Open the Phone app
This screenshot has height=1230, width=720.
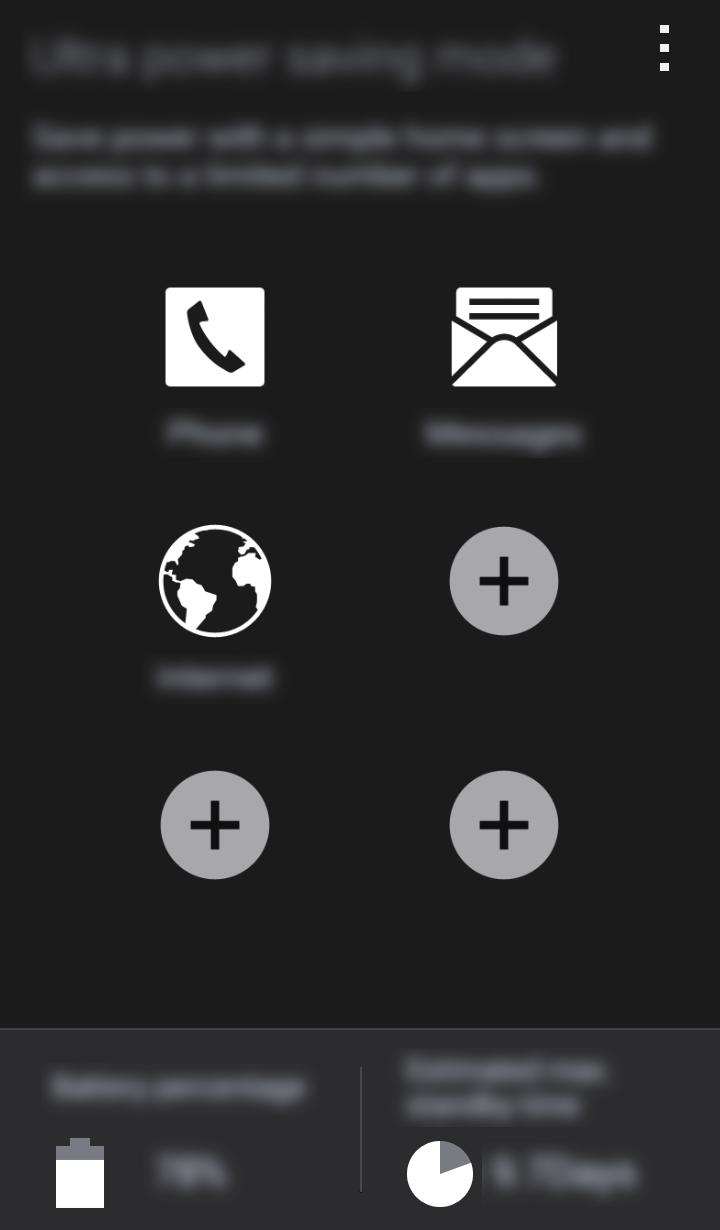pyautogui.click(x=215, y=337)
